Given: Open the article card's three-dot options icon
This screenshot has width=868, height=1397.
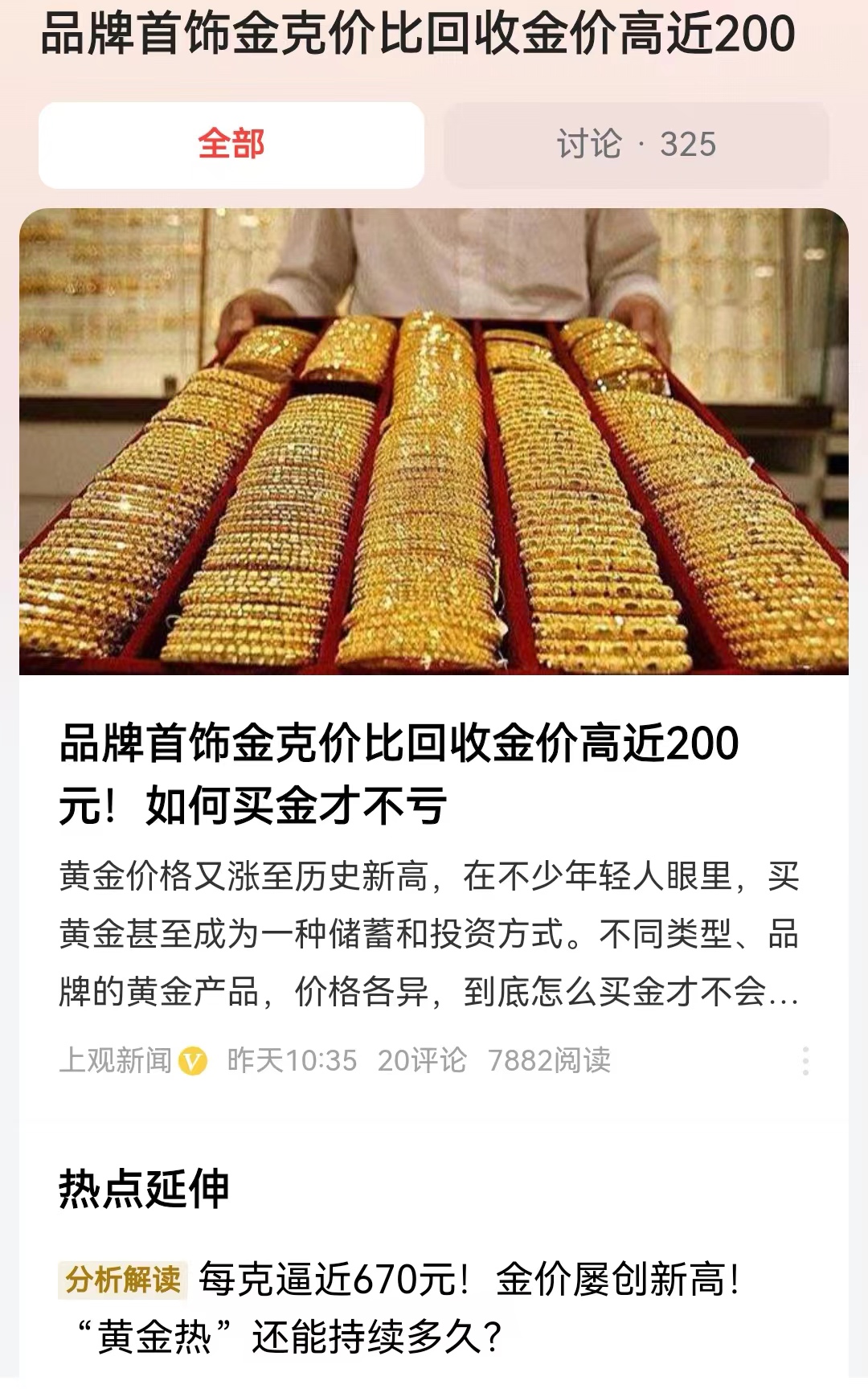Looking at the screenshot, I should [x=807, y=1061].
